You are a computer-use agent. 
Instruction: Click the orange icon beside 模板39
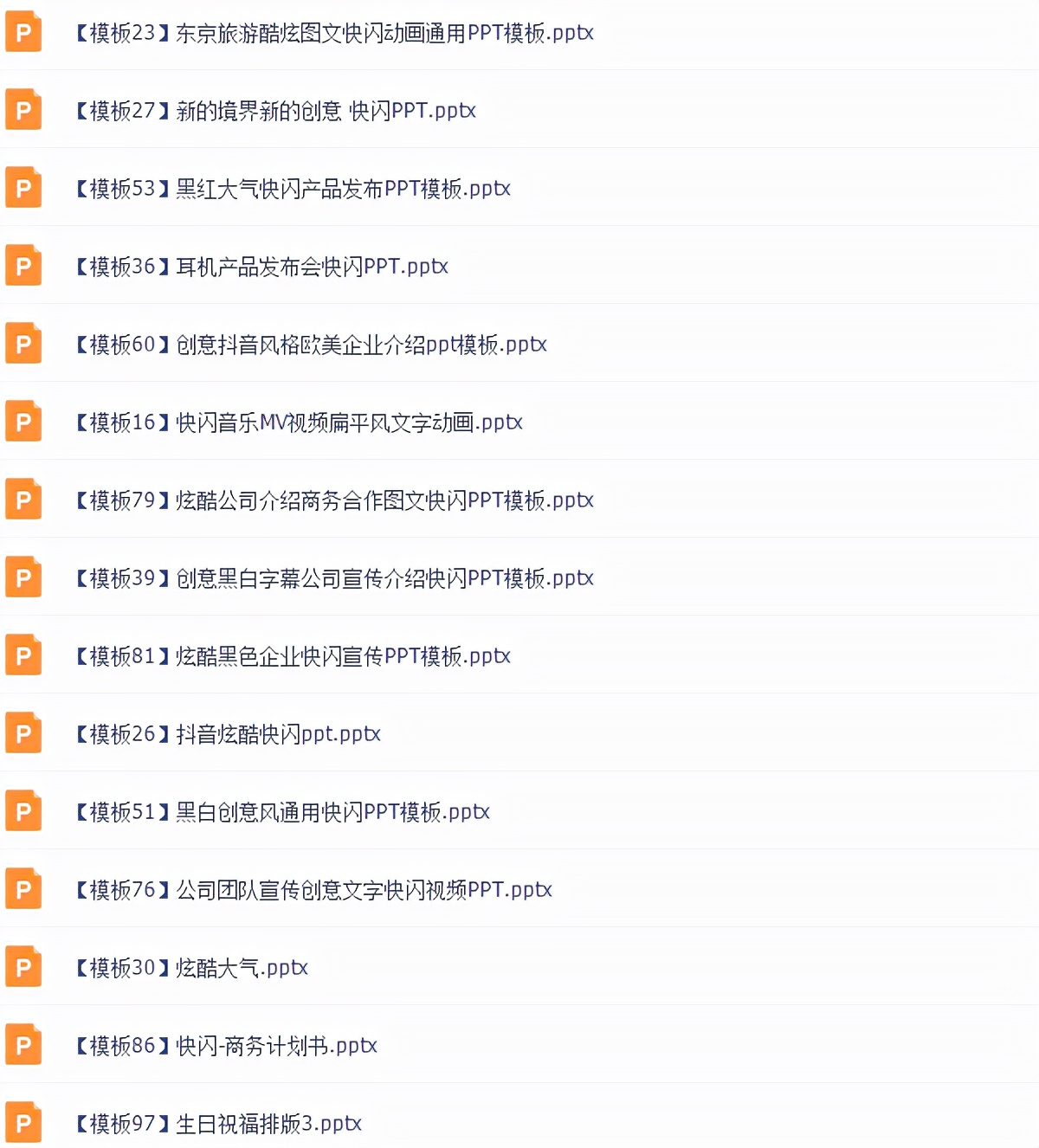(23, 577)
